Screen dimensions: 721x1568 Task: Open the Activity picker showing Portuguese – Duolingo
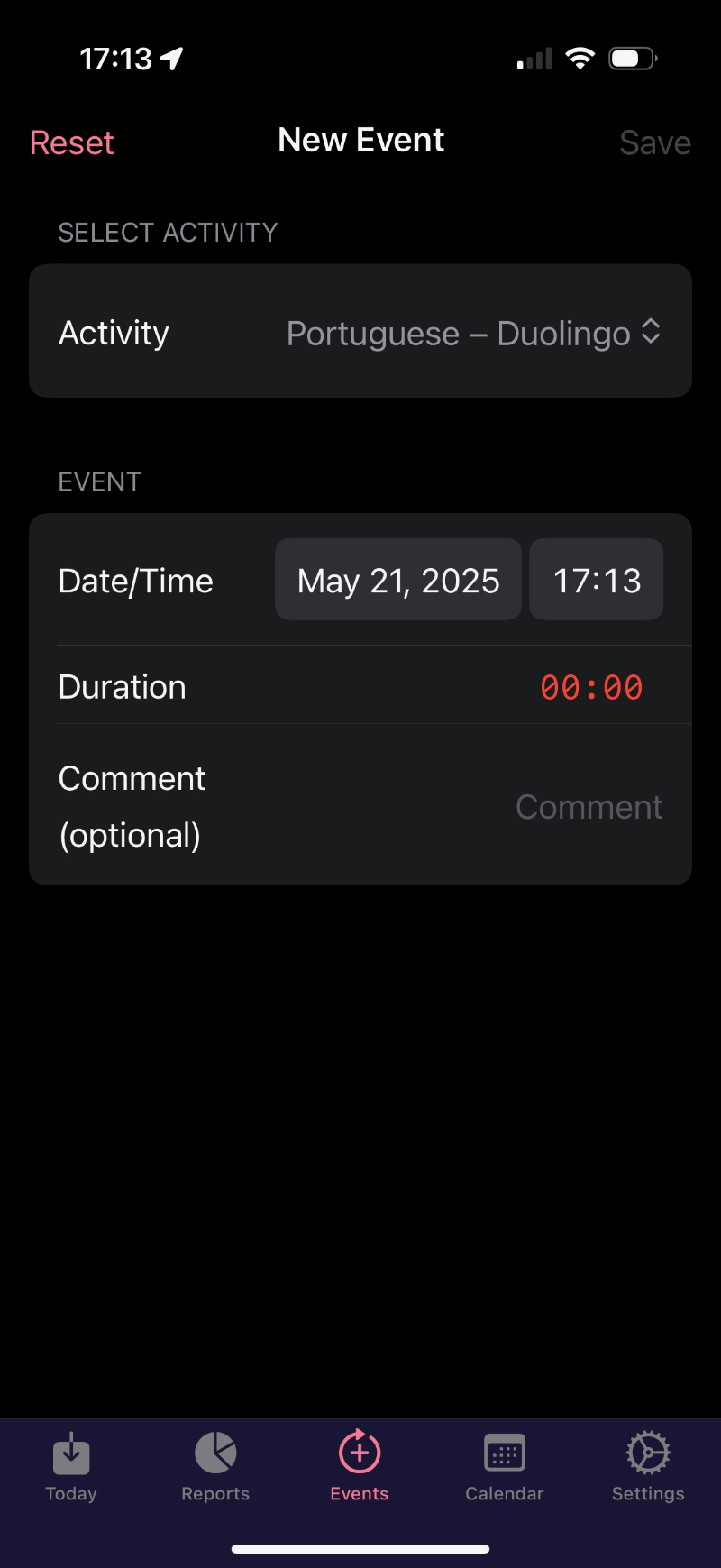[x=474, y=333]
